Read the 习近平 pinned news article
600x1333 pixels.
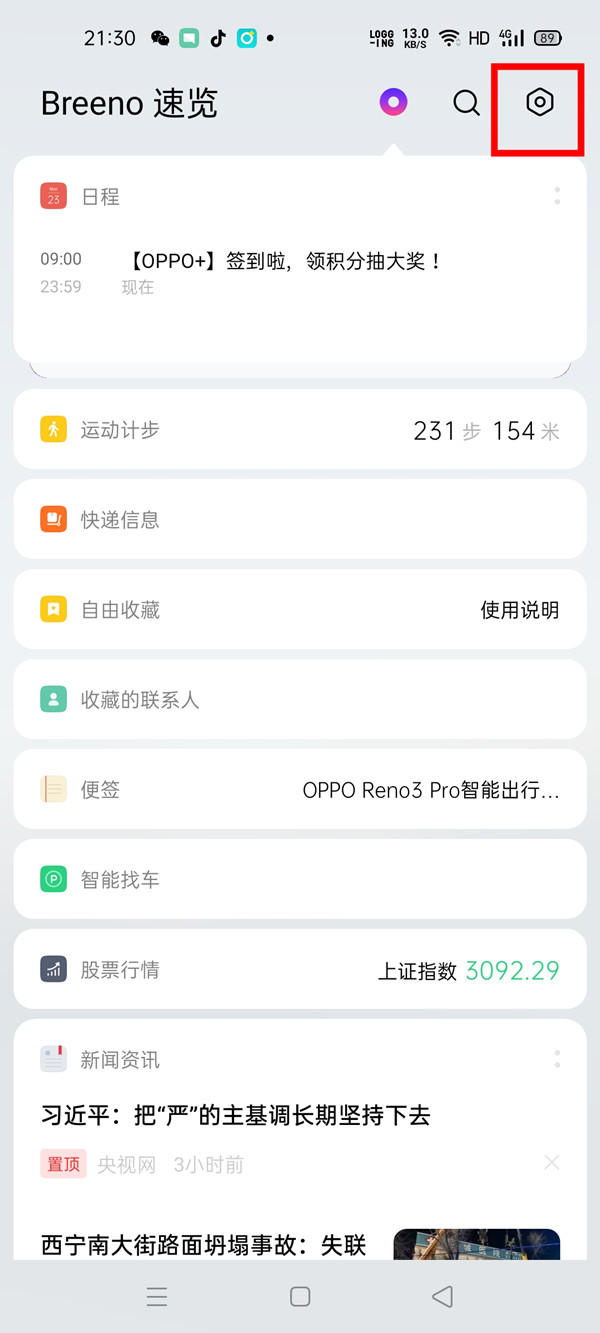[236, 1115]
